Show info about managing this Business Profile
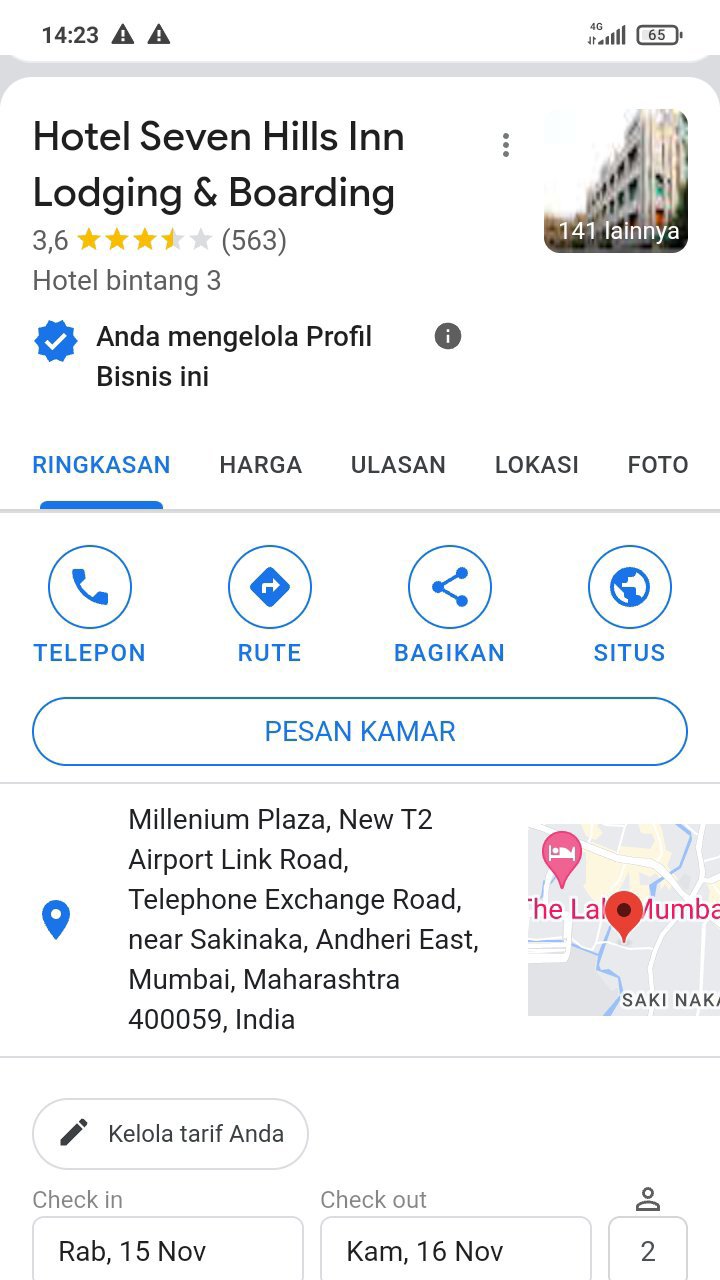This screenshot has width=720, height=1280. pos(448,337)
